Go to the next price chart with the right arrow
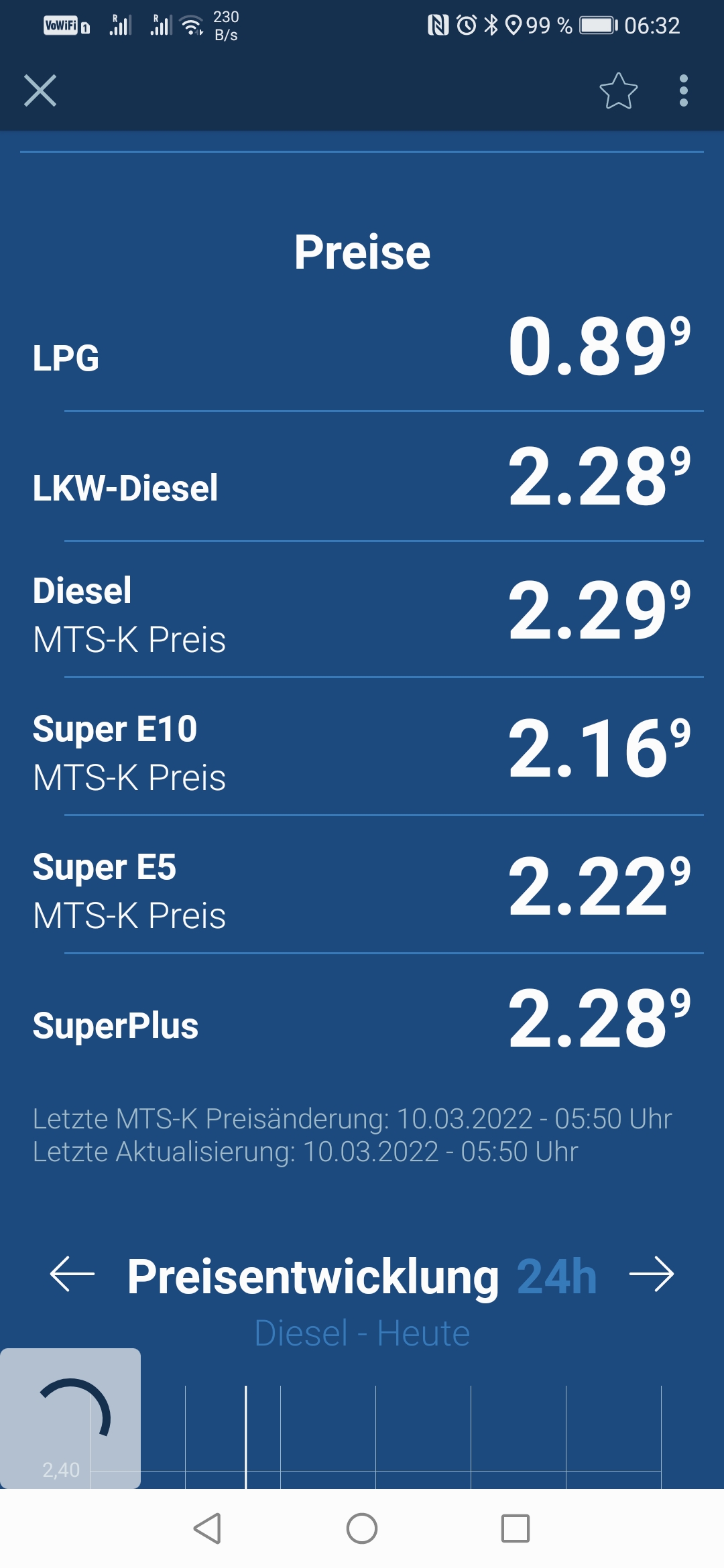Screen dimensions: 724x1568 pyautogui.click(x=652, y=1274)
